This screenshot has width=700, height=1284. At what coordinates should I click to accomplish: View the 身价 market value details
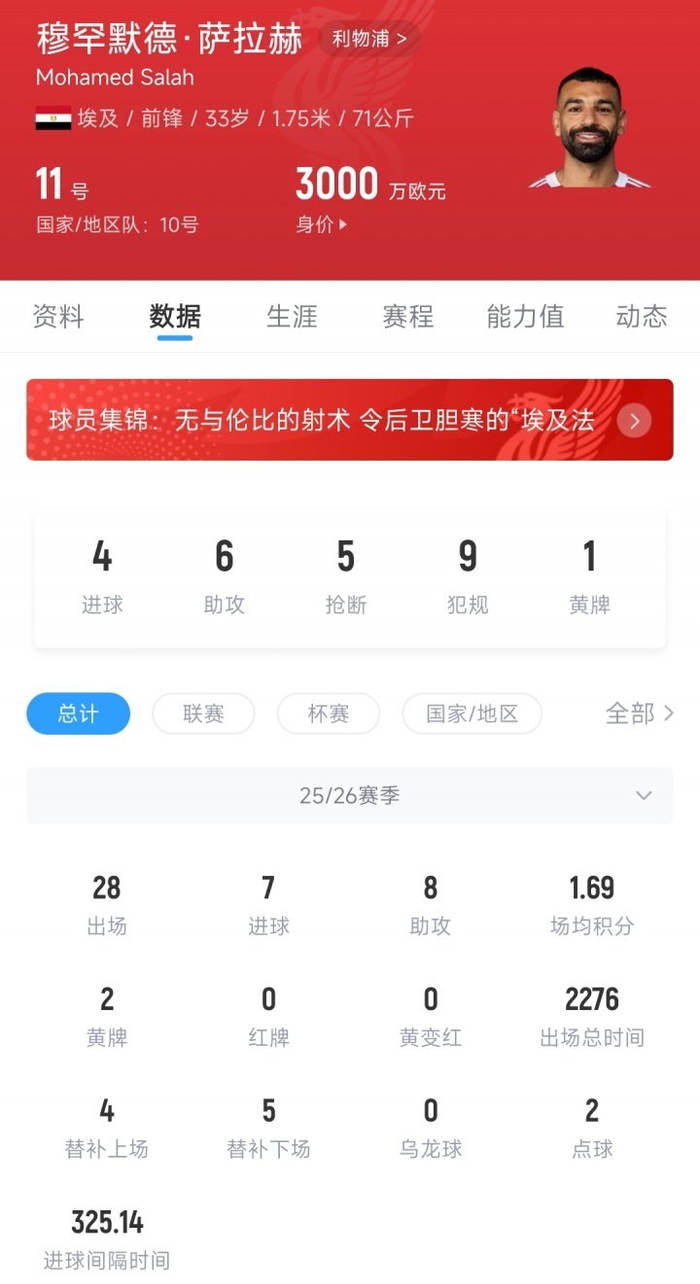[x=321, y=224]
